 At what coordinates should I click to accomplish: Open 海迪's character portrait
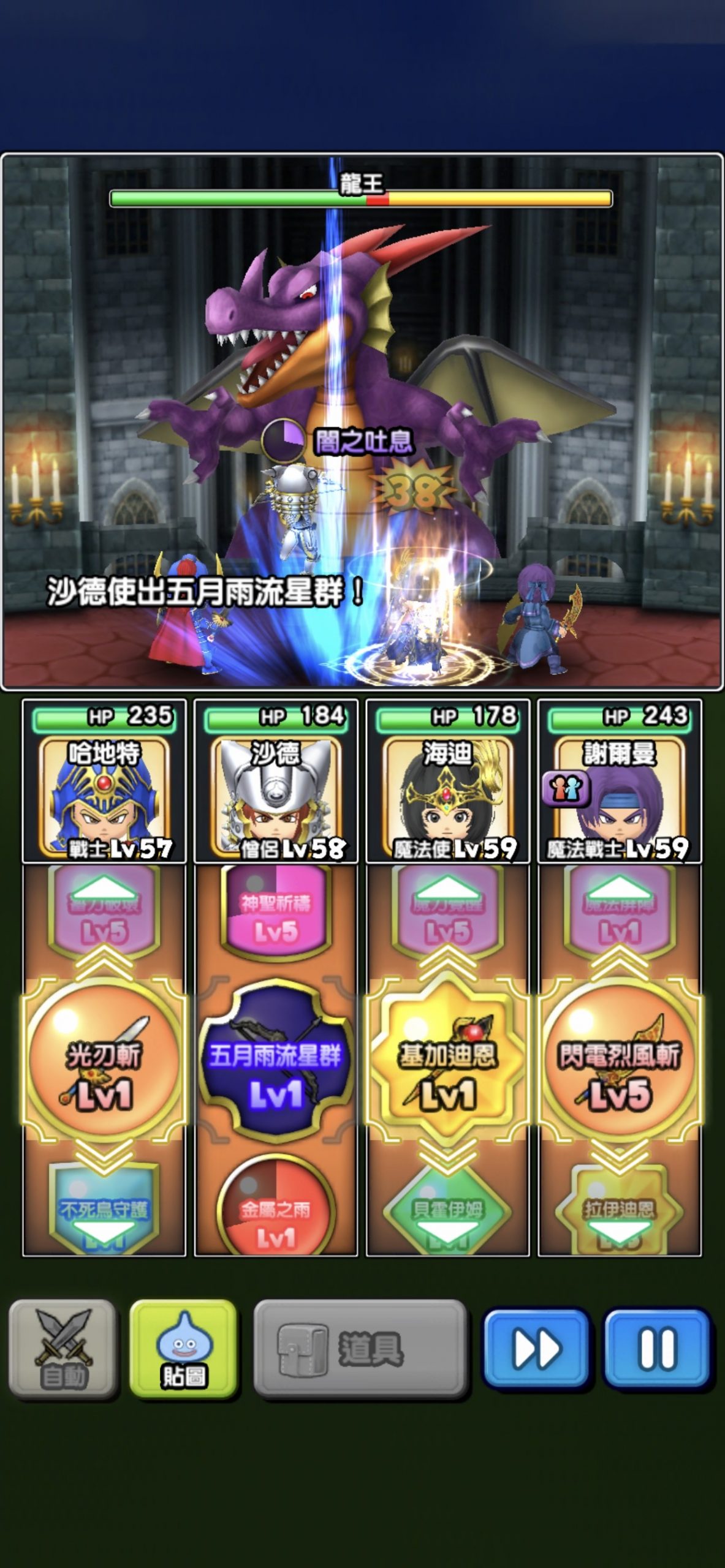[x=447, y=797]
